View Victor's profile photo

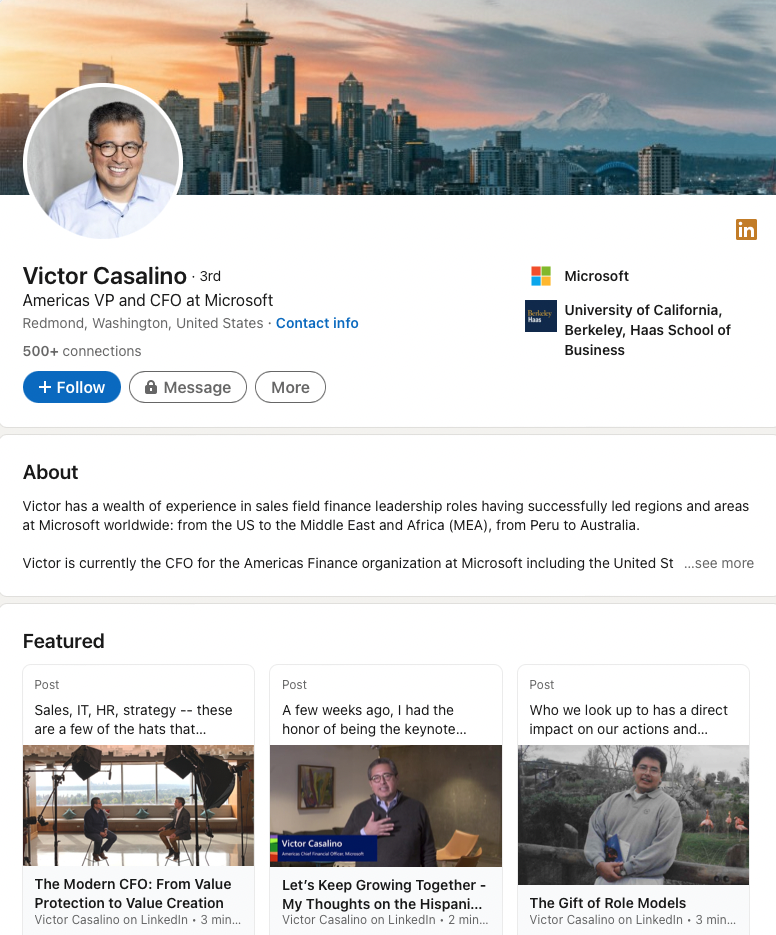[103, 160]
